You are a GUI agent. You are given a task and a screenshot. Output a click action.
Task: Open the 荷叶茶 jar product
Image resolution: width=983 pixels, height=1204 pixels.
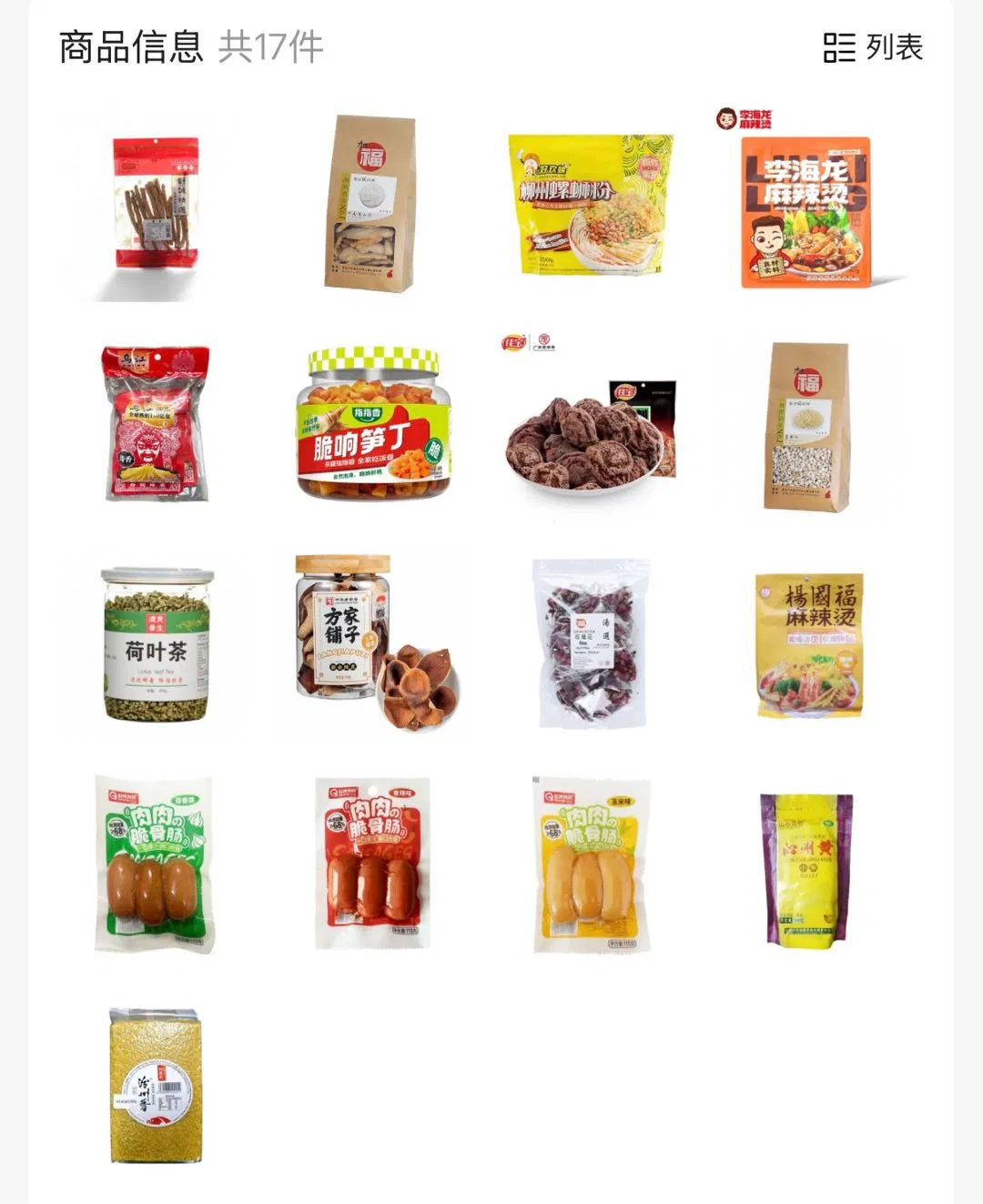pyautogui.click(x=157, y=643)
